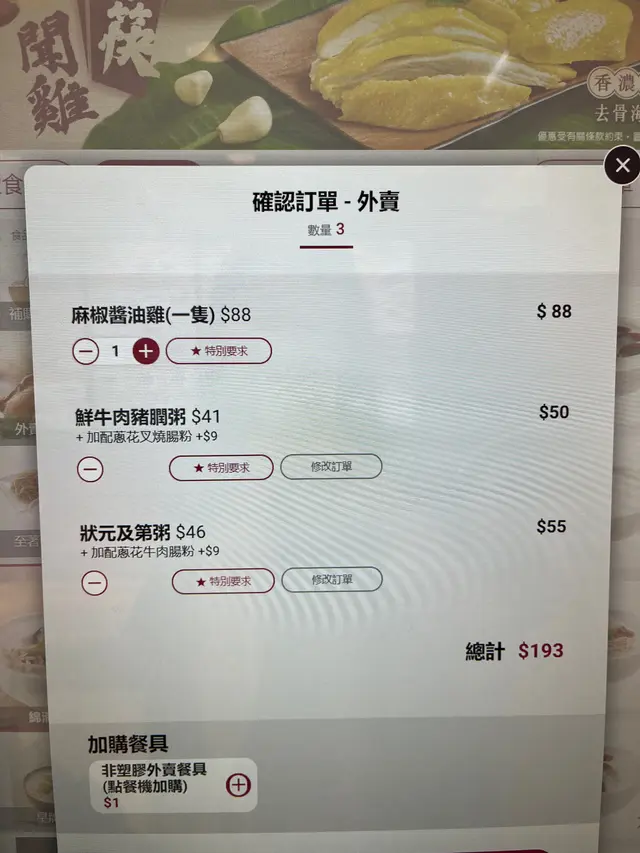
Task: Remove 狀元及第粥 from the order
Action: [94, 582]
